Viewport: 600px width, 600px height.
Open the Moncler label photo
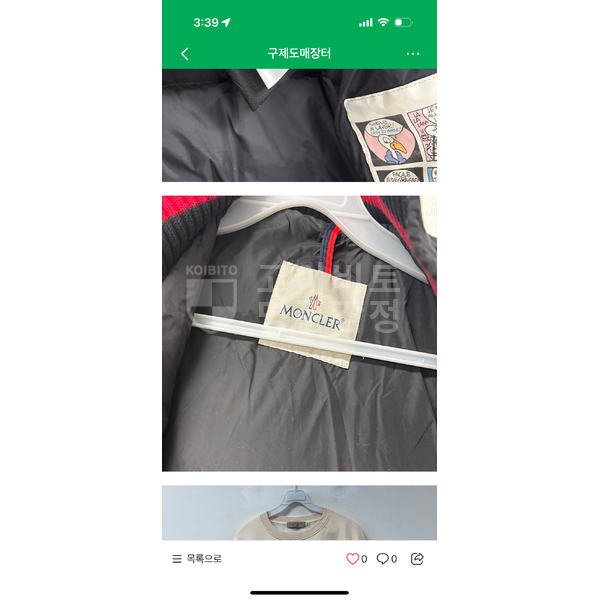coord(299,333)
